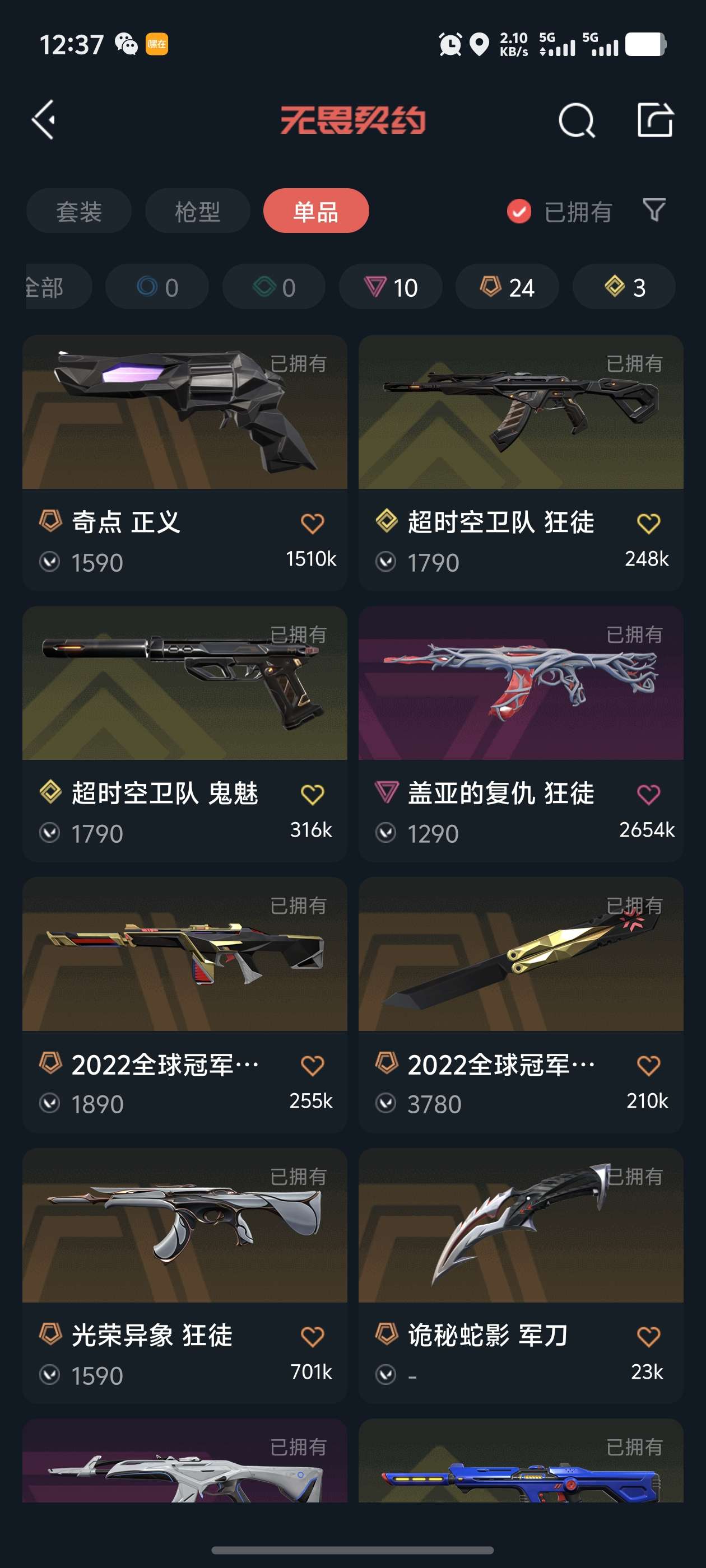The height and width of the screenshot is (1568, 706).
Task: Share this skin collection page
Action: tap(655, 120)
